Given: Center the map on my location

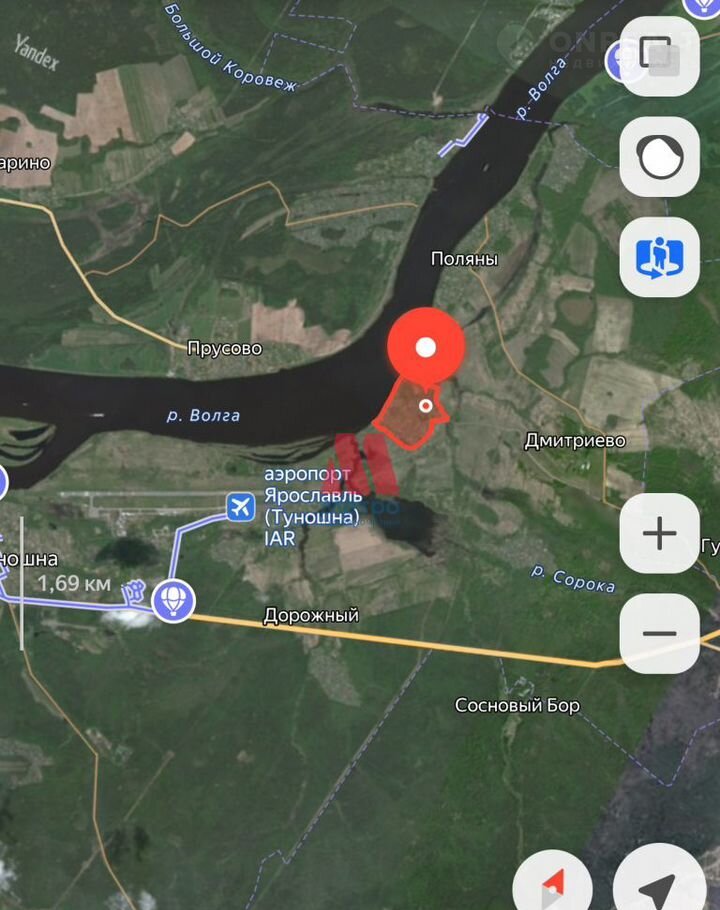Looking at the screenshot, I should 657,884.
